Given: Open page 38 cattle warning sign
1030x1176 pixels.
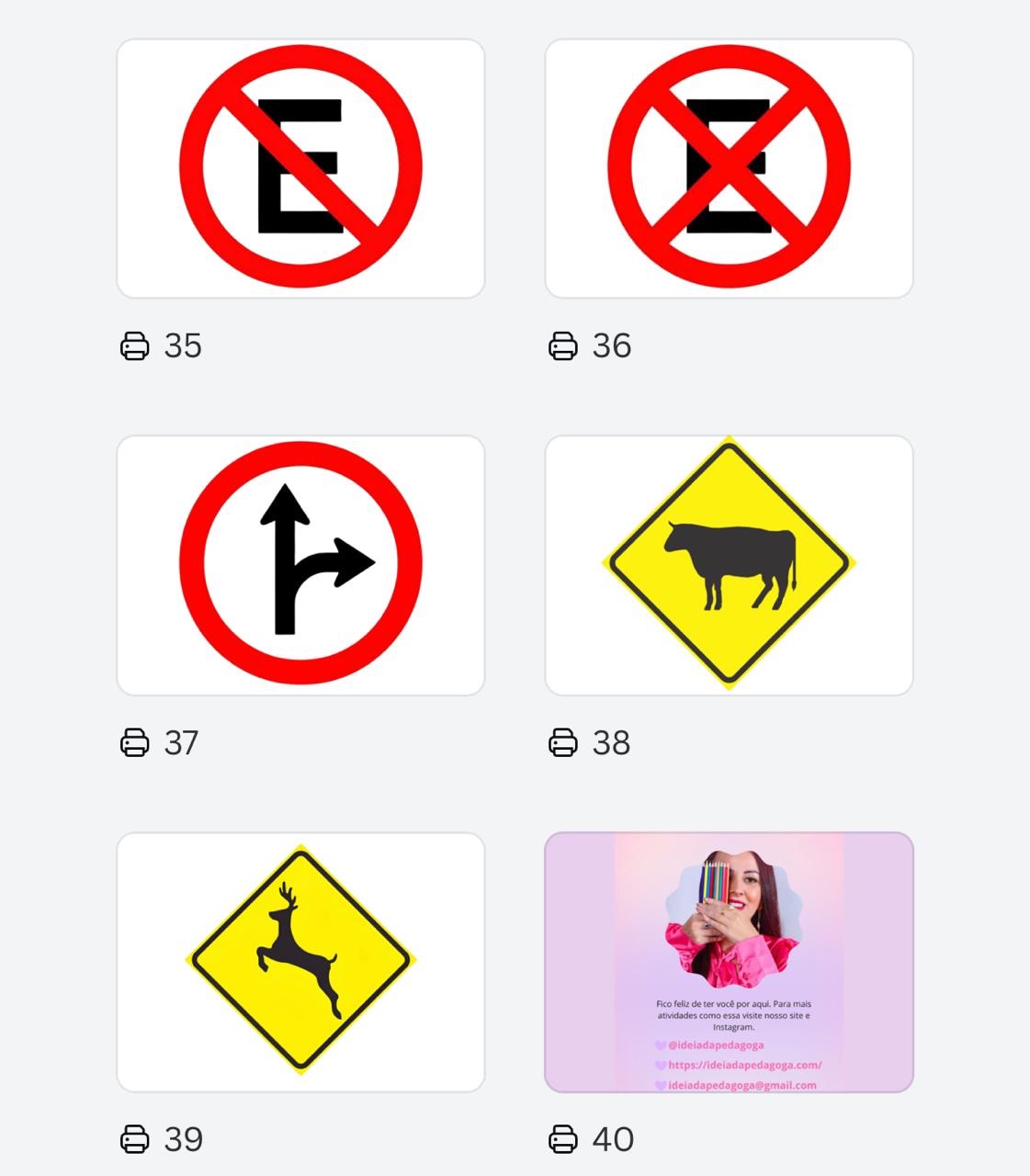Looking at the screenshot, I should 729,565.
